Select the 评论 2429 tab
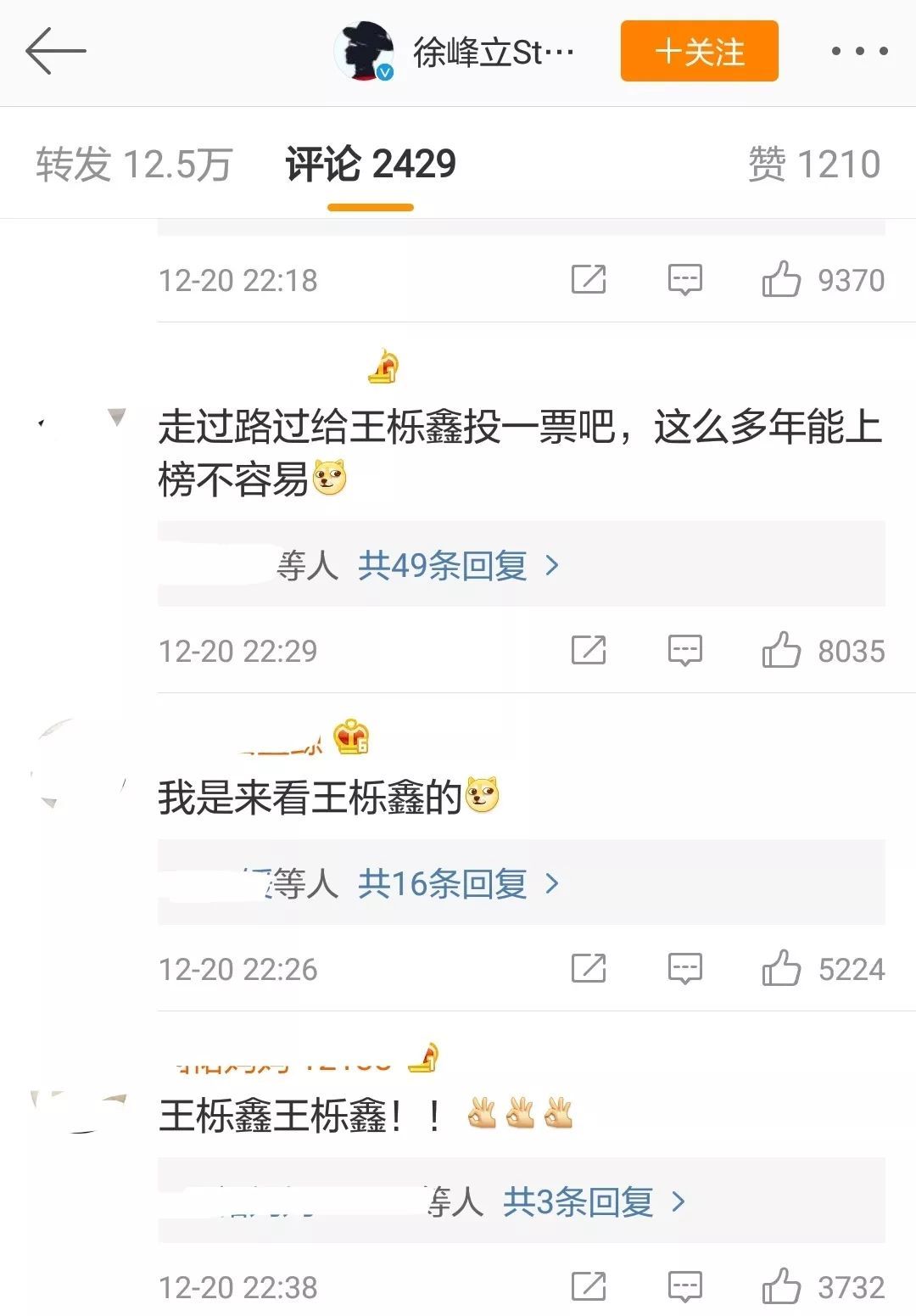 tap(371, 164)
